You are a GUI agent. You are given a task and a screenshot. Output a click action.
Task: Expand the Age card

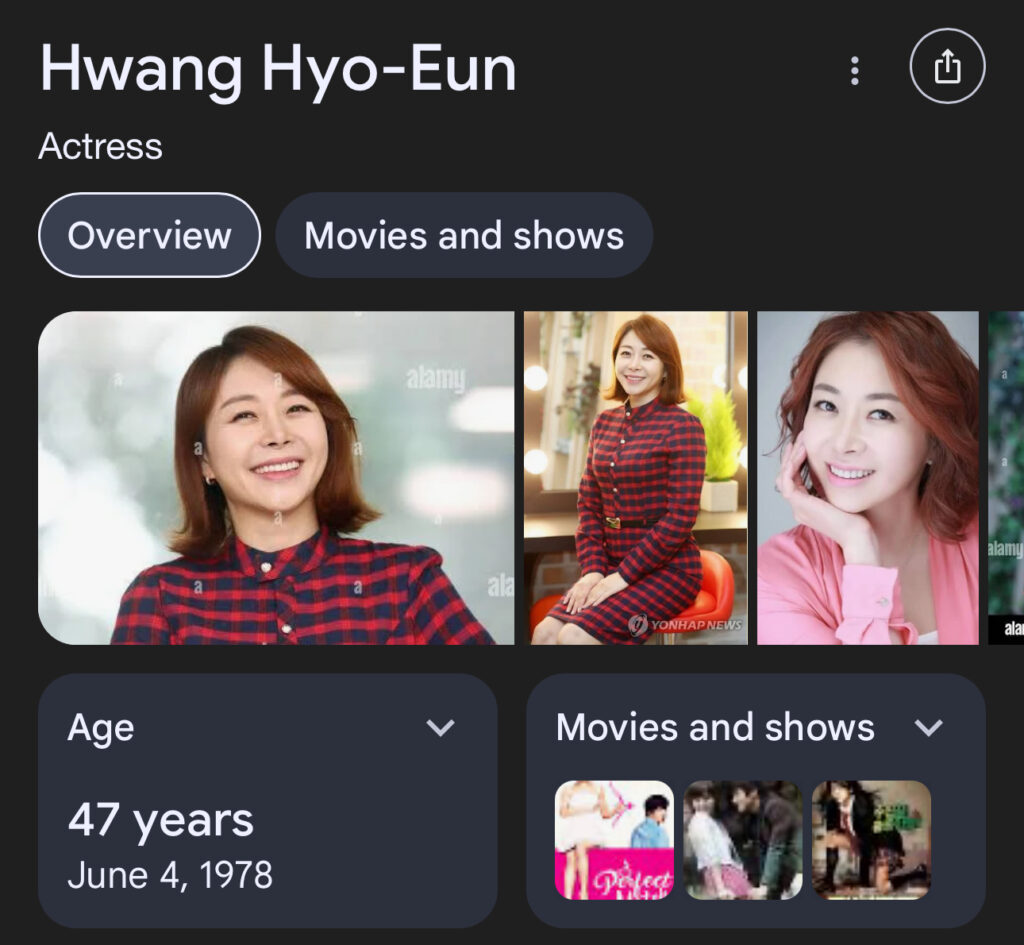(440, 728)
